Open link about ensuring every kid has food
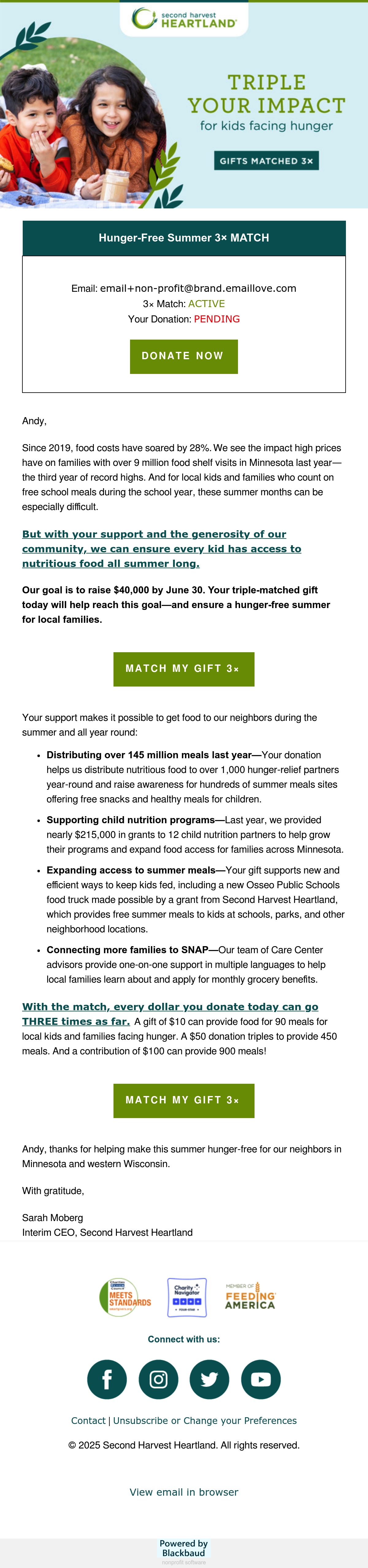Image resolution: width=368 pixels, height=1568 pixels. pyautogui.click(x=161, y=548)
